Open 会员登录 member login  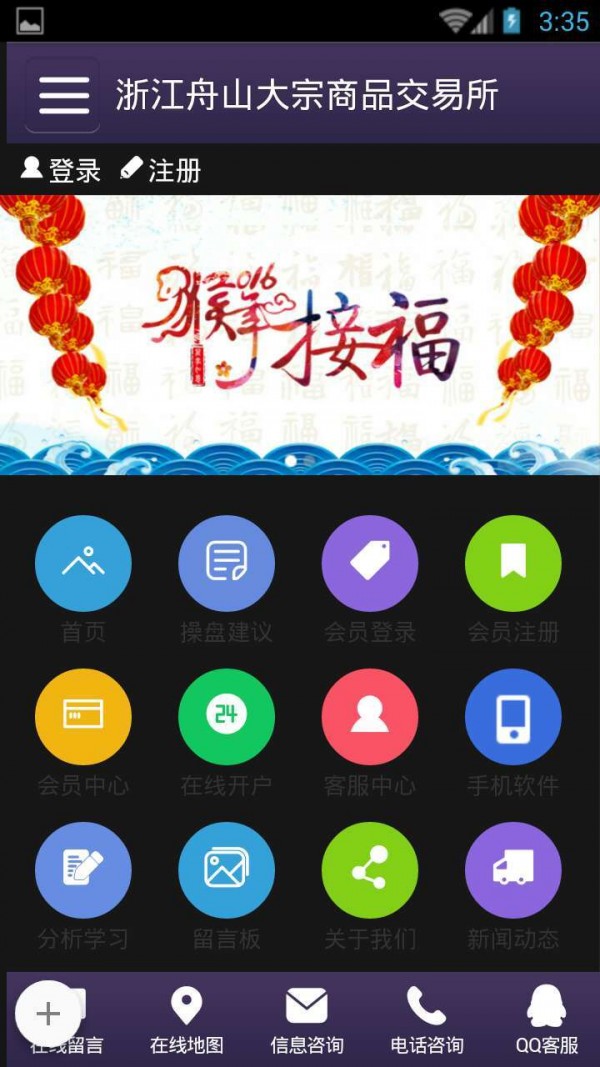(370, 564)
